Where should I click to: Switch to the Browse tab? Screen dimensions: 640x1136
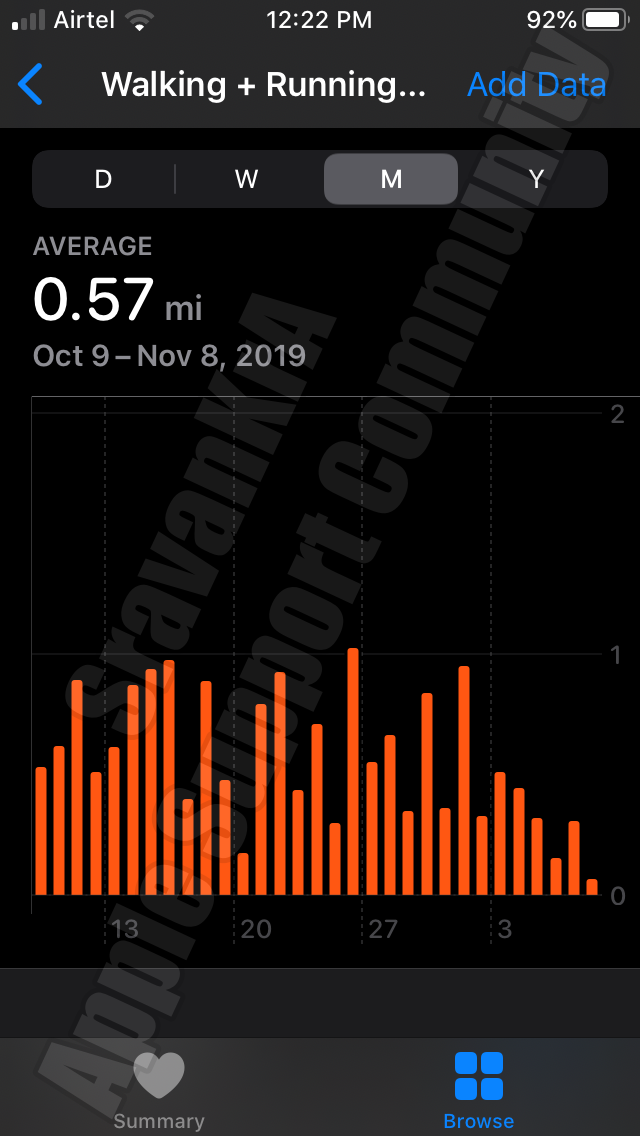click(479, 1090)
